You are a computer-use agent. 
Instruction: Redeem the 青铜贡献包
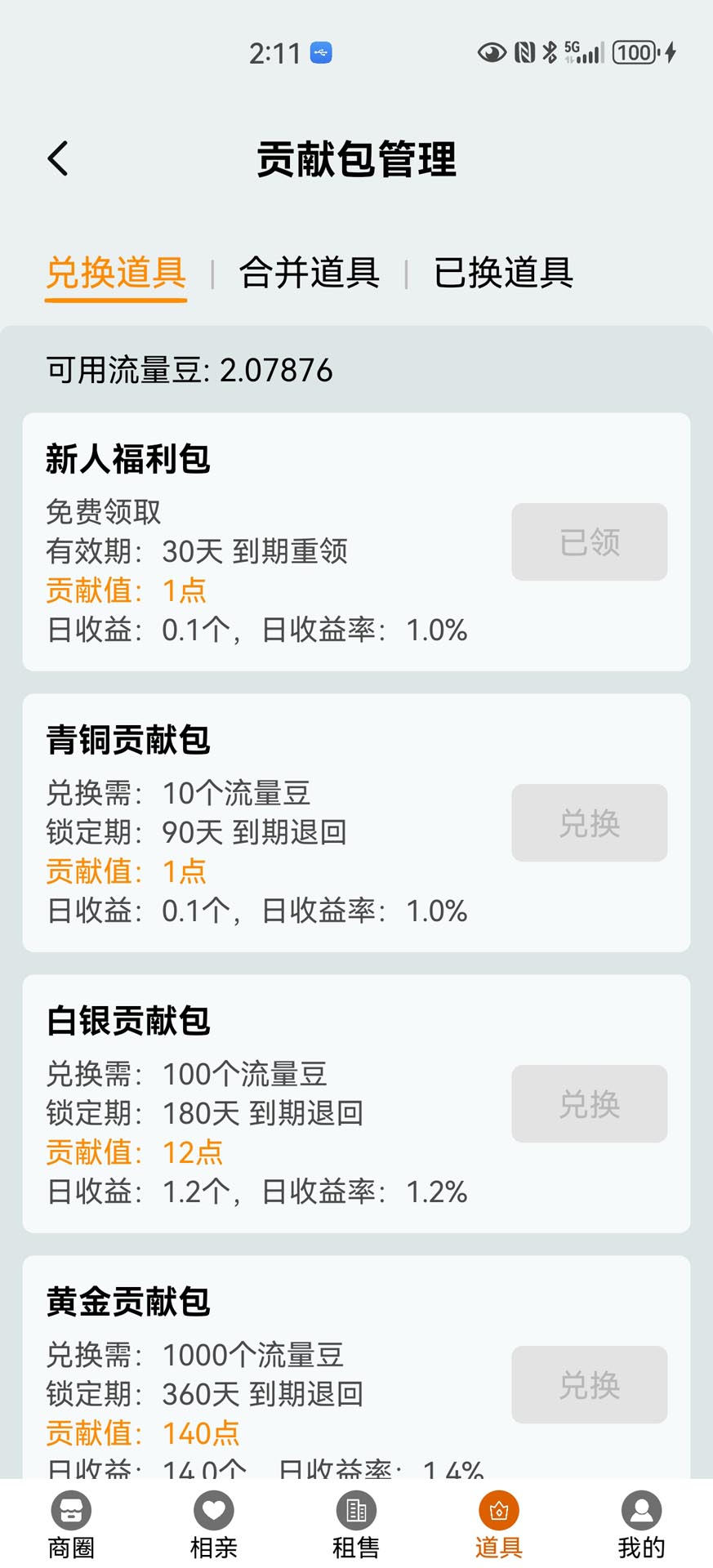click(x=589, y=823)
